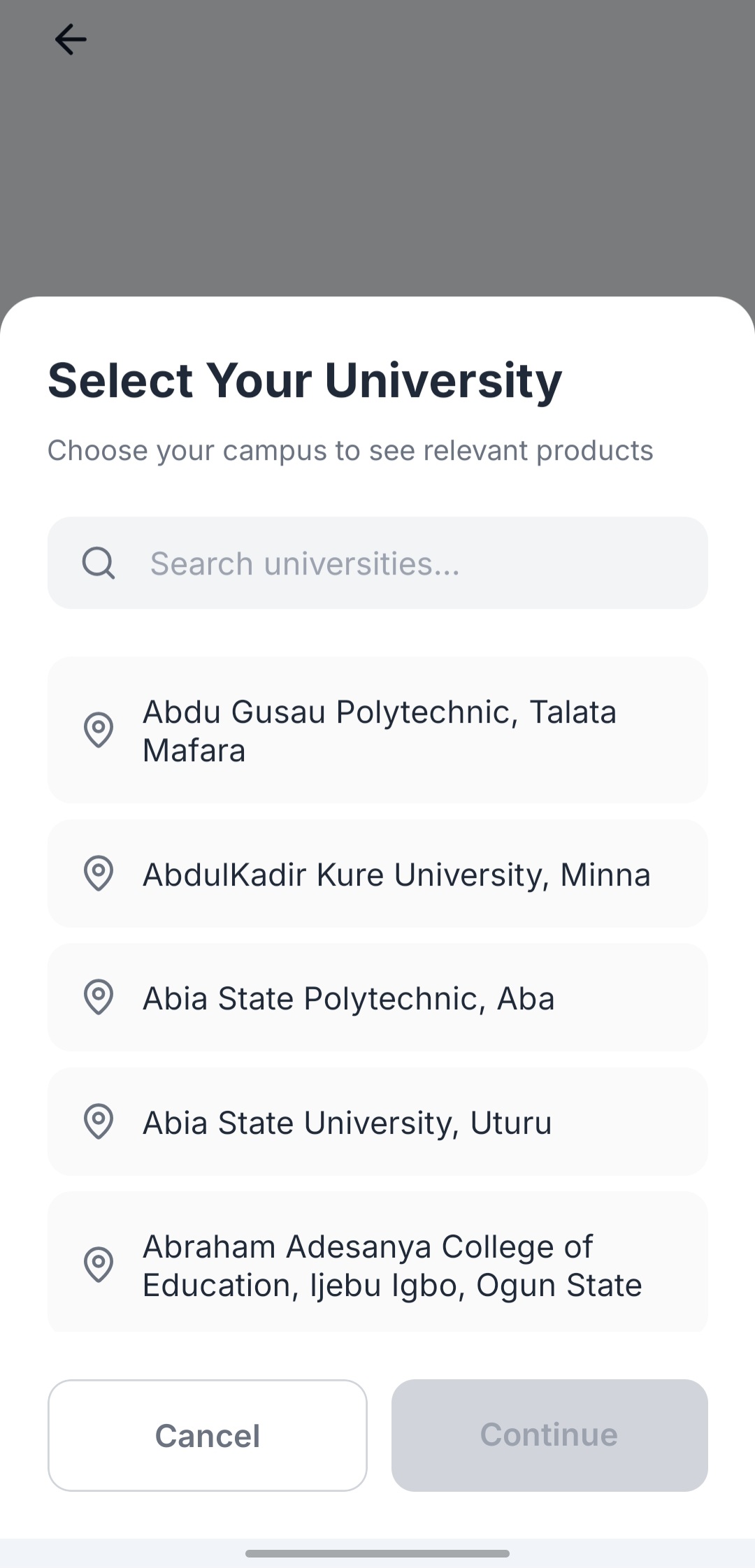Screen dimensions: 755x1568
Task: Click the pin icon beside Abia State University
Action: [99, 1122]
